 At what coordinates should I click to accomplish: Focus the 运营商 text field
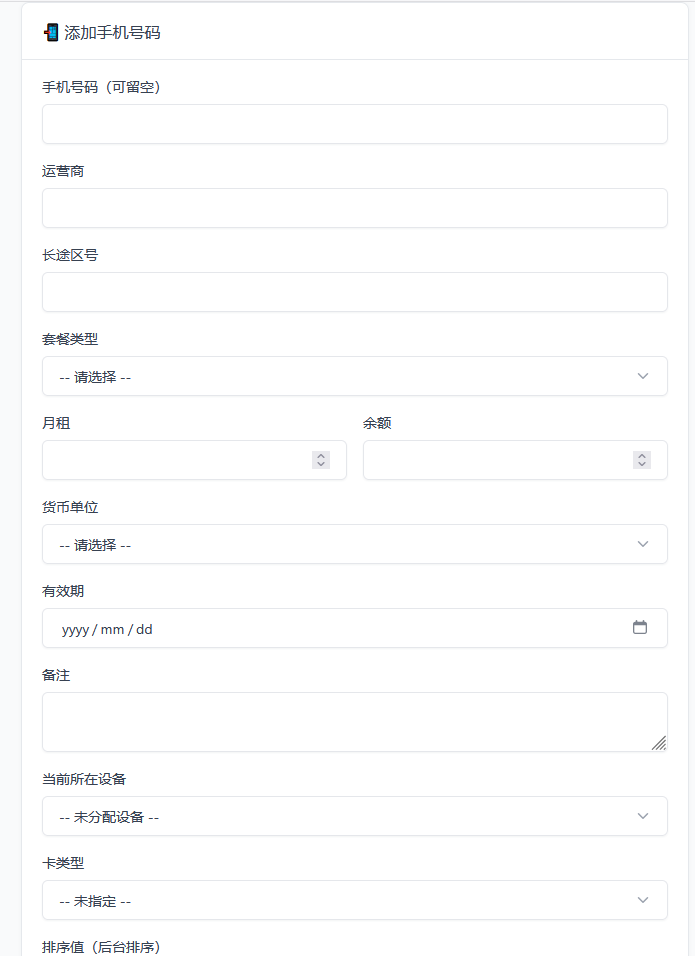(x=354, y=208)
